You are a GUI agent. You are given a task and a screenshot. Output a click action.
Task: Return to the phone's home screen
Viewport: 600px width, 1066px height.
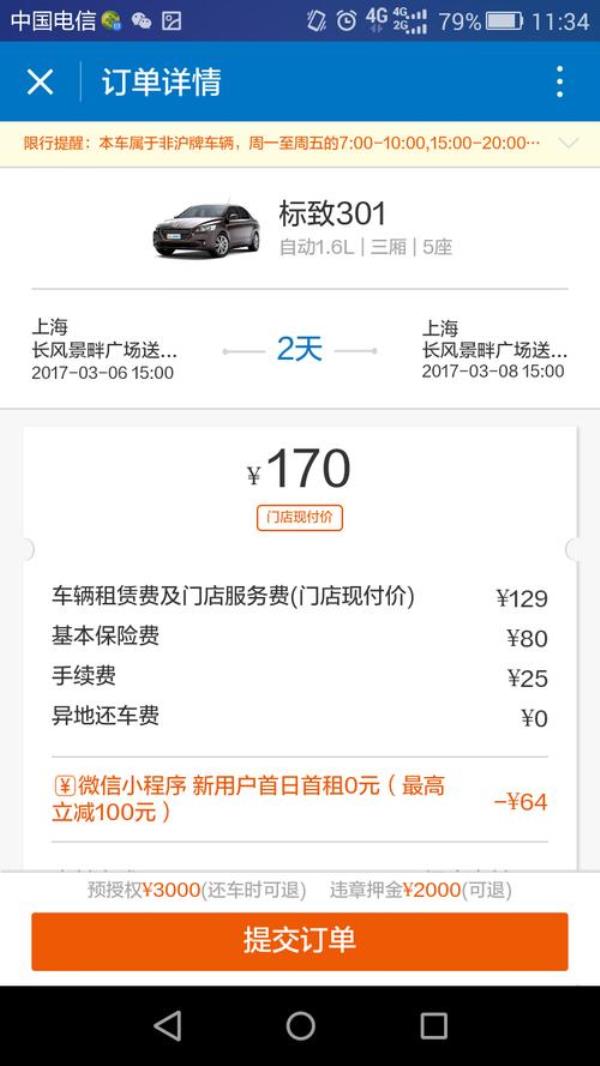(x=300, y=1025)
